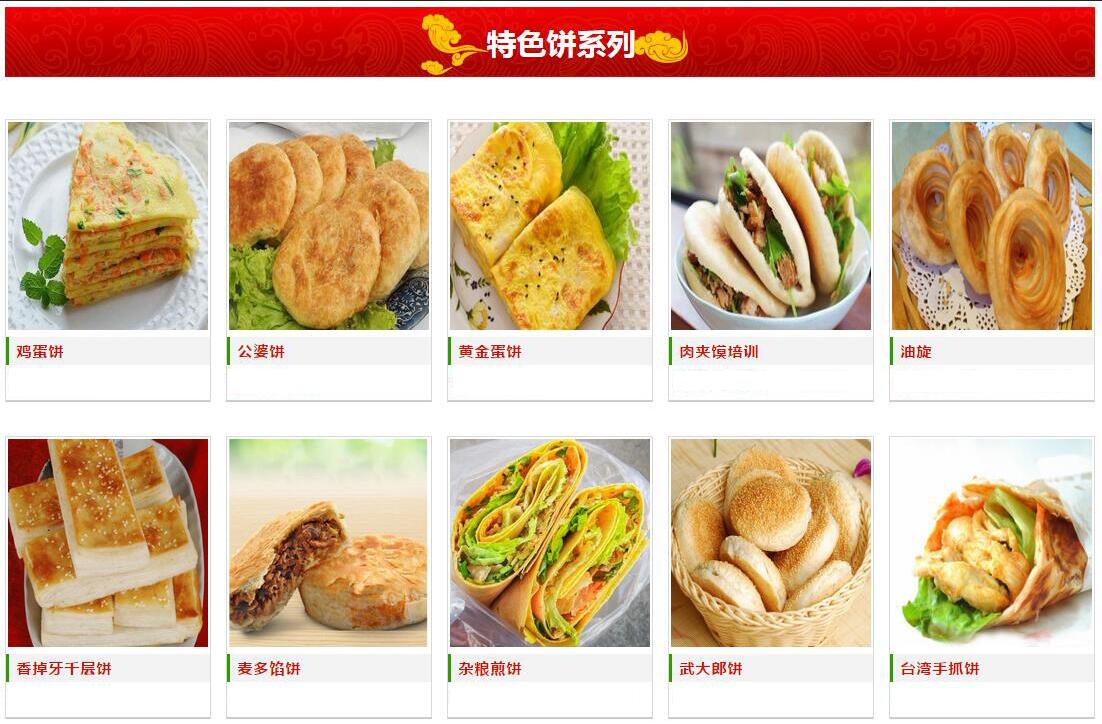1102x724 pixels.
Task: View the 麦多馅饼 item
Action: coord(329,543)
